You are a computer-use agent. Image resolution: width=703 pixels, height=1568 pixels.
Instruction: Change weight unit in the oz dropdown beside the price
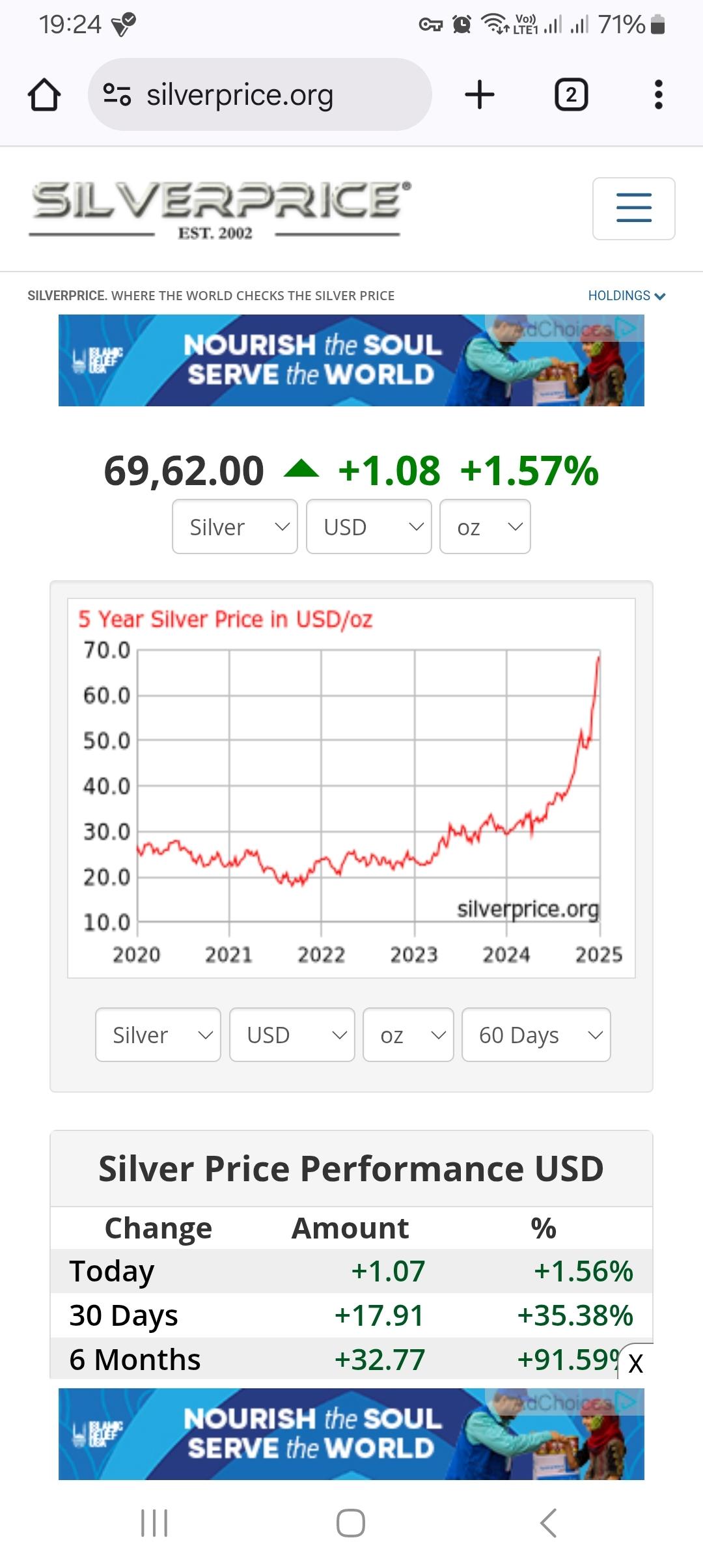click(485, 527)
